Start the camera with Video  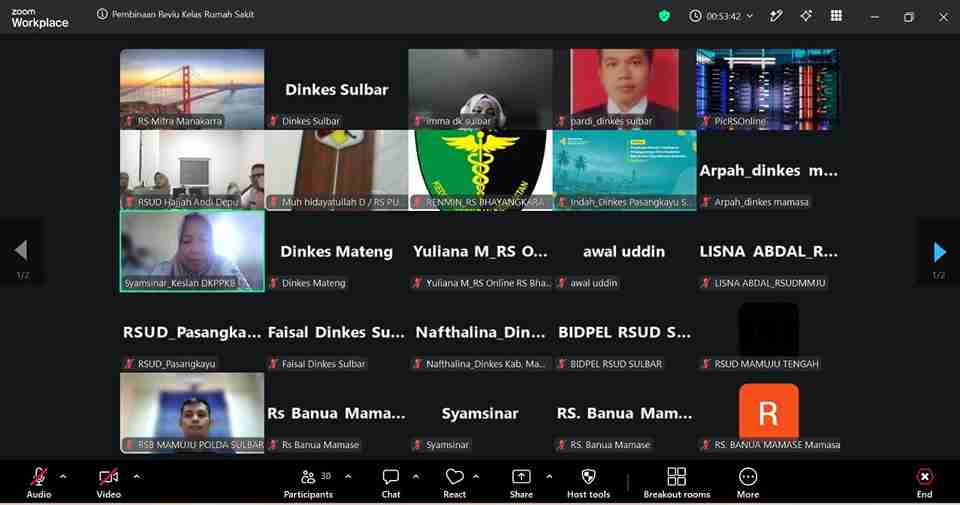(x=108, y=482)
